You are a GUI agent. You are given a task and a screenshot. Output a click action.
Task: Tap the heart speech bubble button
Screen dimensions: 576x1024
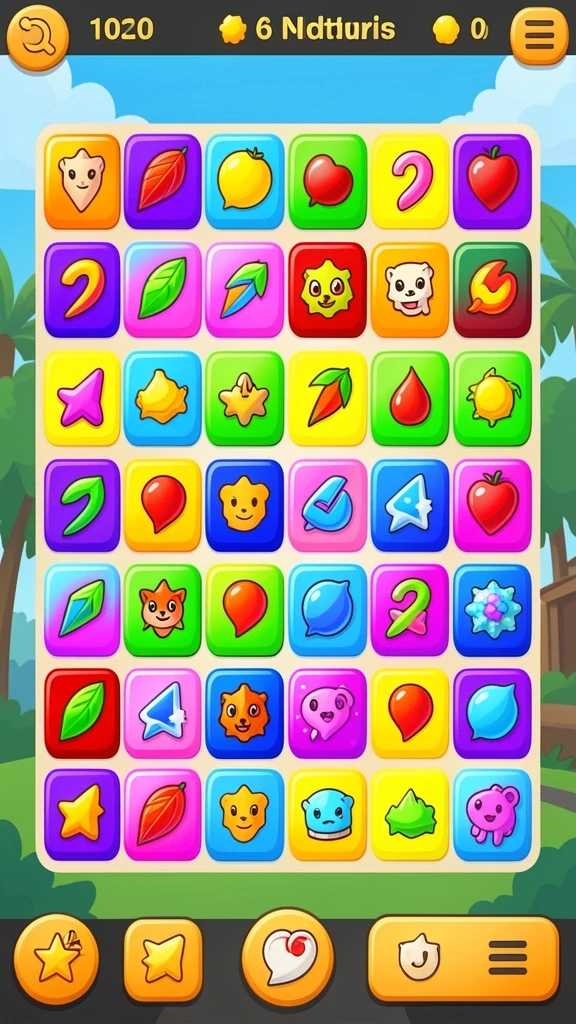(288, 957)
